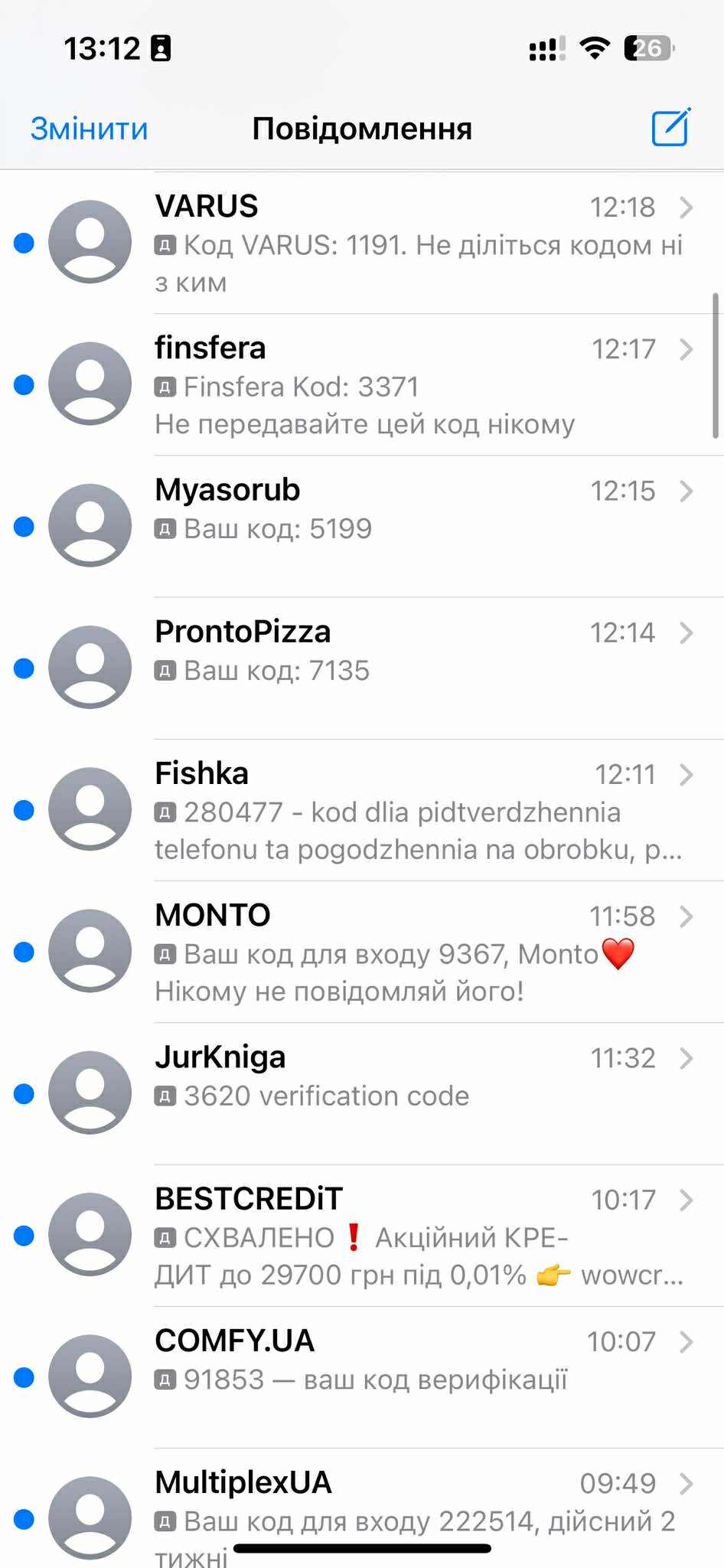The width and height of the screenshot is (724, 1568).
Task: Compose a new message
Action: point(670,127)
